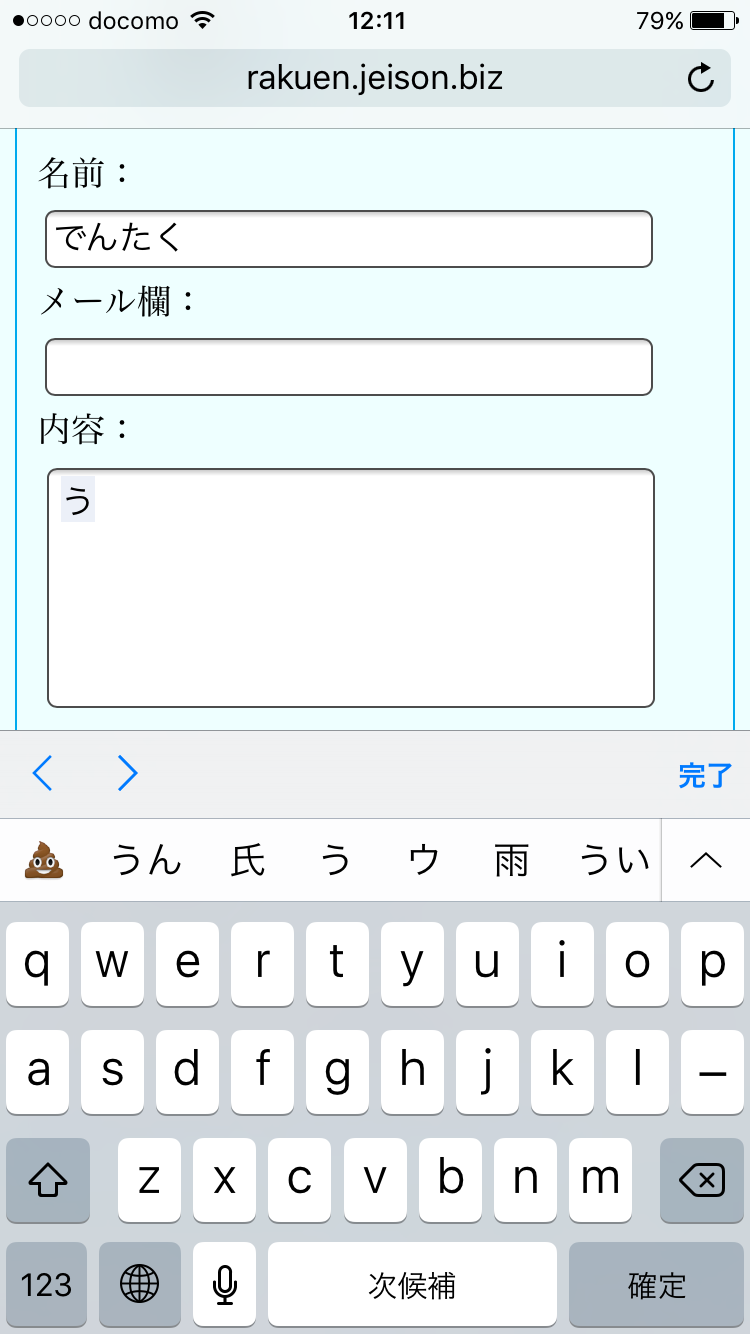This screenshot has height=1334, width=750.
Task: Tap 次候補 for the next candidate
Action: pyautogui.click(x=412, y=1284)
